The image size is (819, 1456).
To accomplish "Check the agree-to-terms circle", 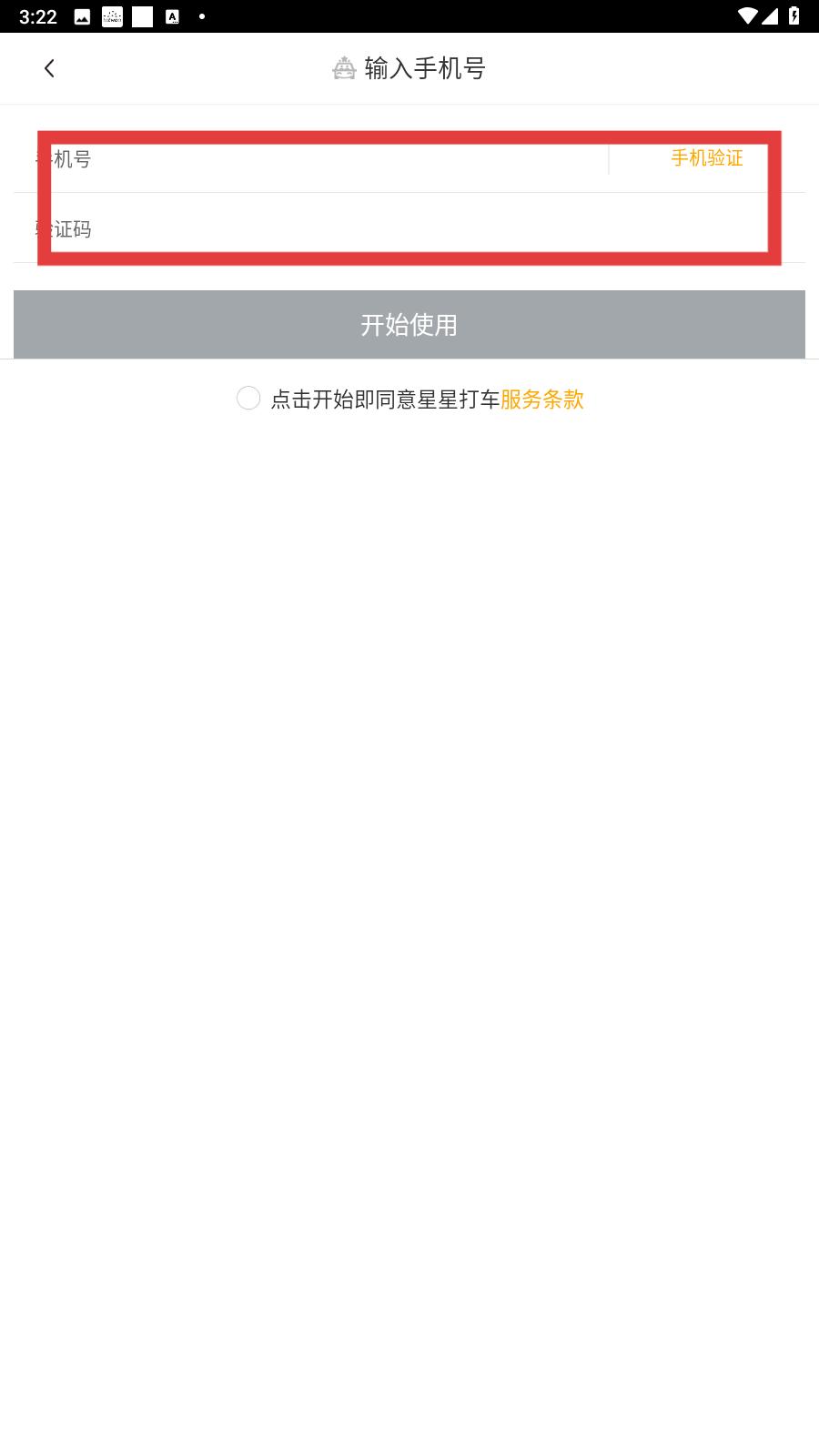I will [x=248, y=399].
